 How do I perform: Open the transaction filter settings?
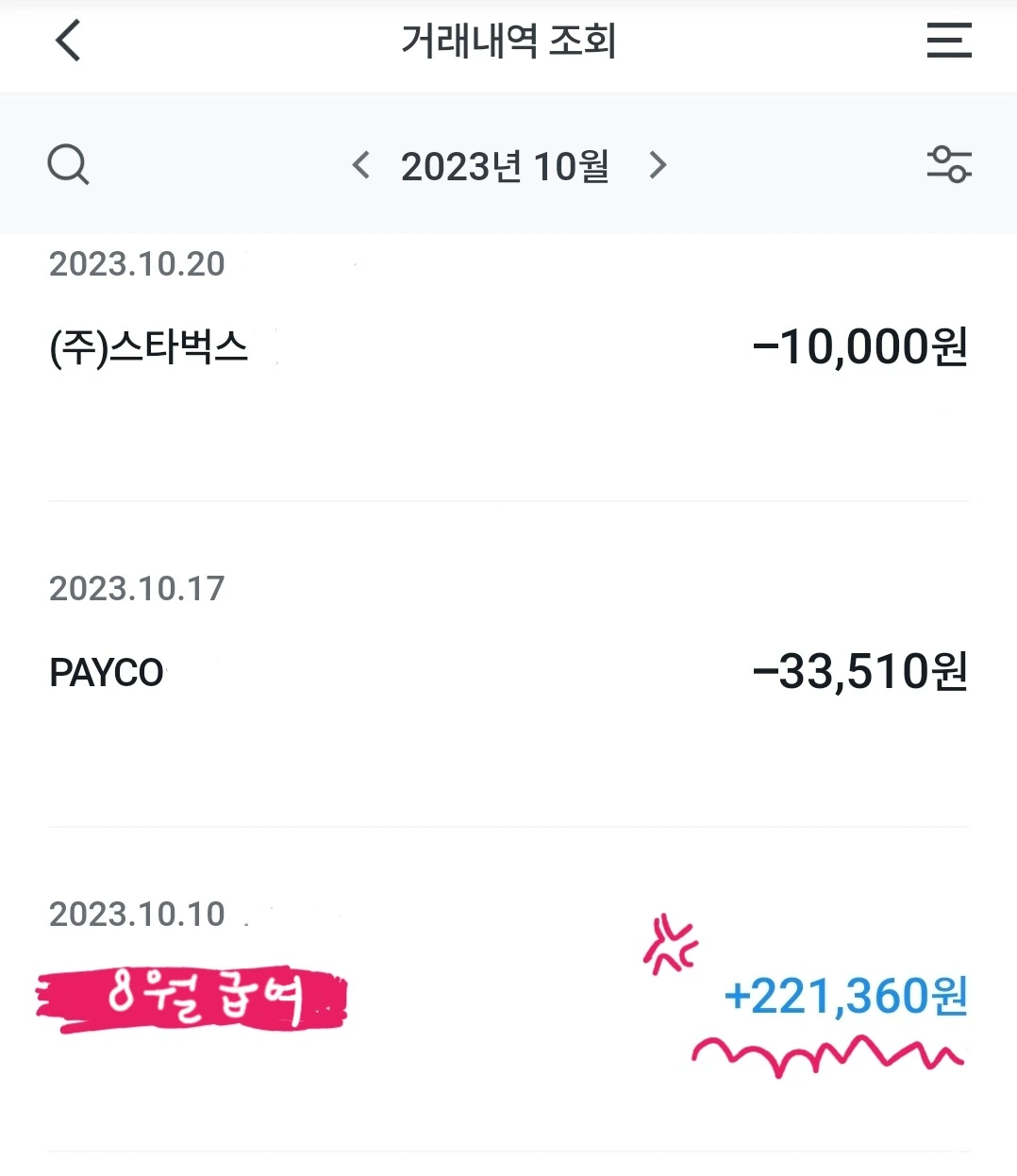coord(948,165)
